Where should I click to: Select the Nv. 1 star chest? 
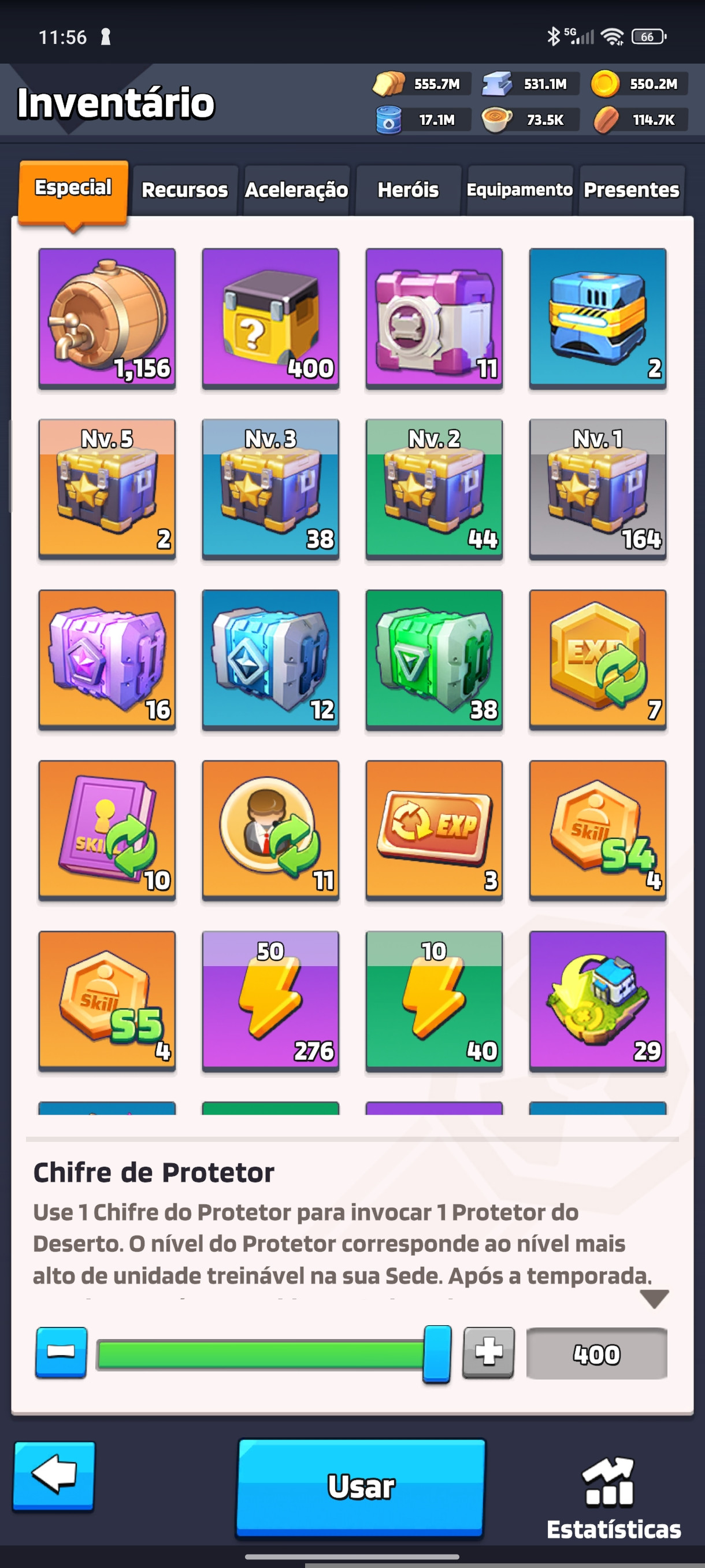(x=598, y=488)
